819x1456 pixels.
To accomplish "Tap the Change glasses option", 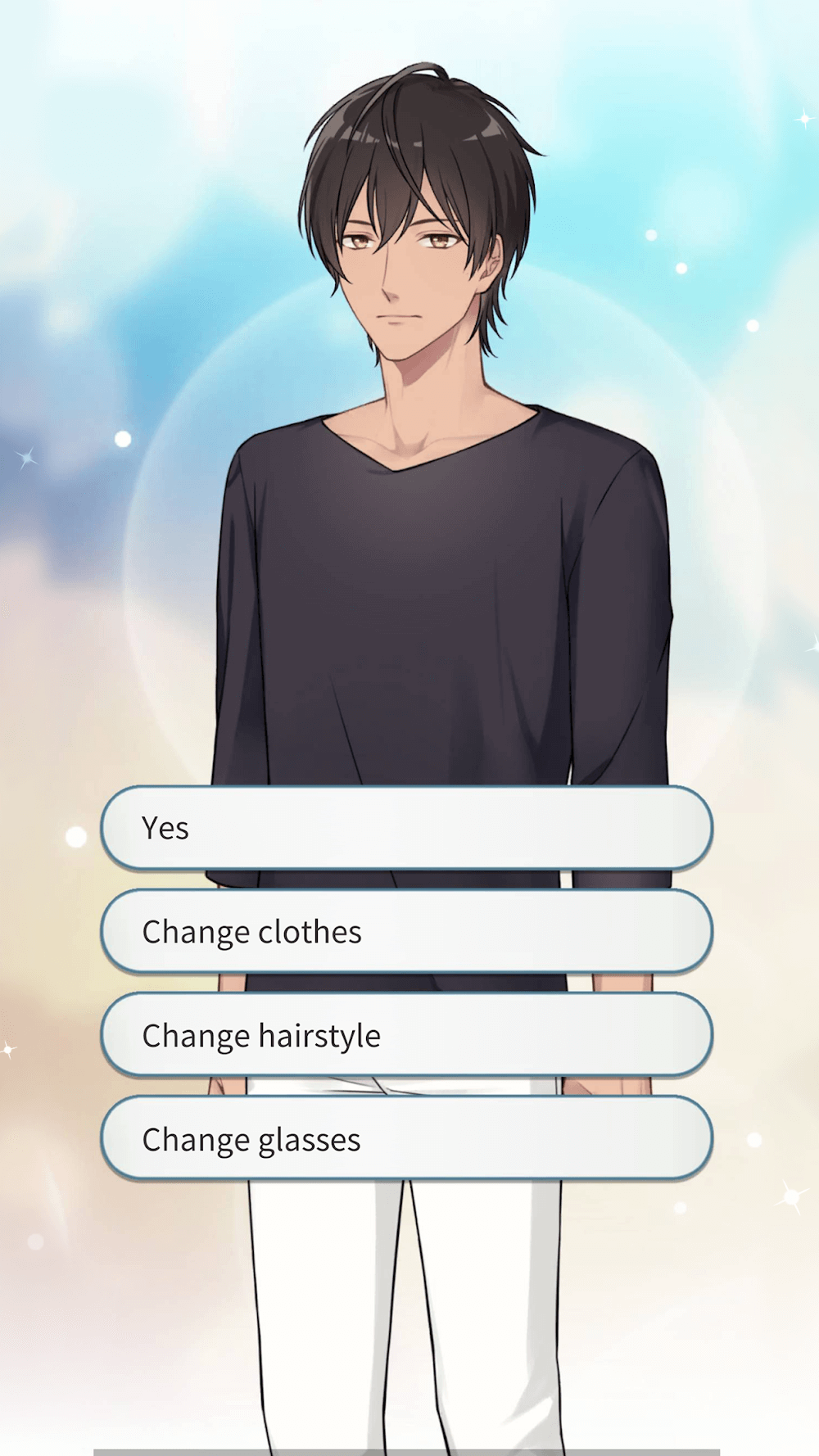I will [406, 1139].
